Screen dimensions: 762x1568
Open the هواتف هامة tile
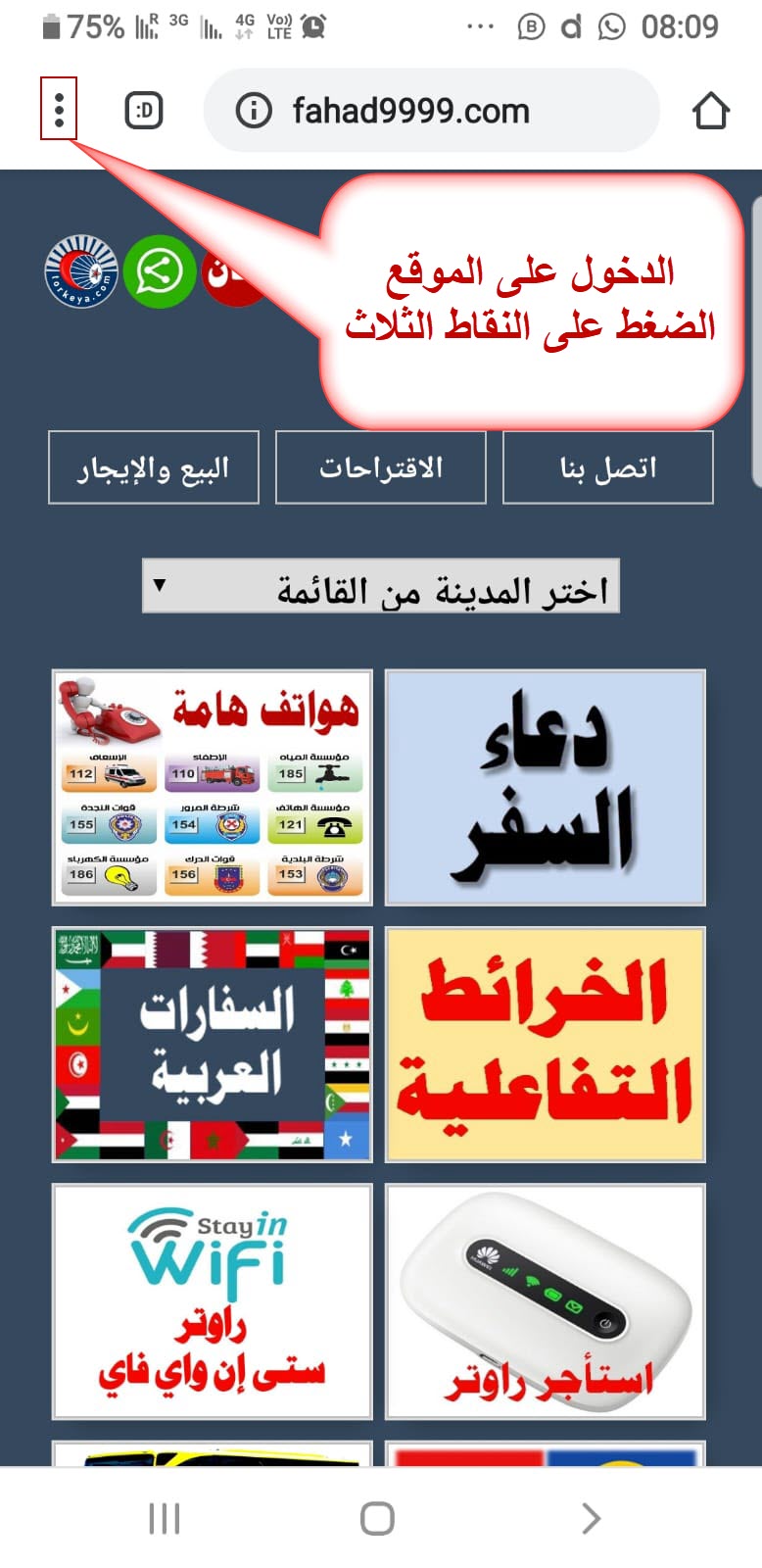click(213, 788)
